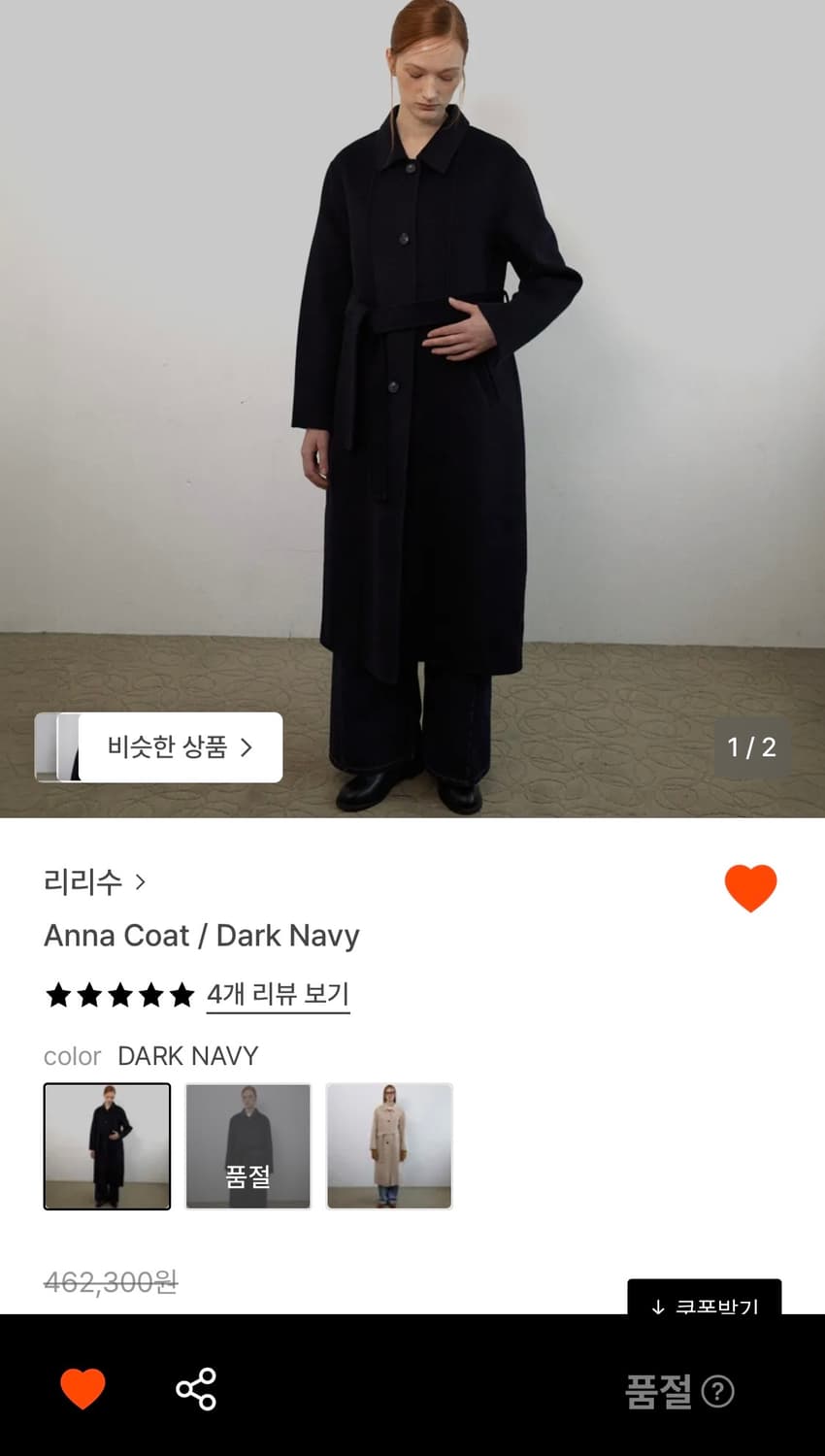Screen dimensions: 825x1456
Task: Open the '비슷한 상품' similar products button
Action: pos(158,747)
